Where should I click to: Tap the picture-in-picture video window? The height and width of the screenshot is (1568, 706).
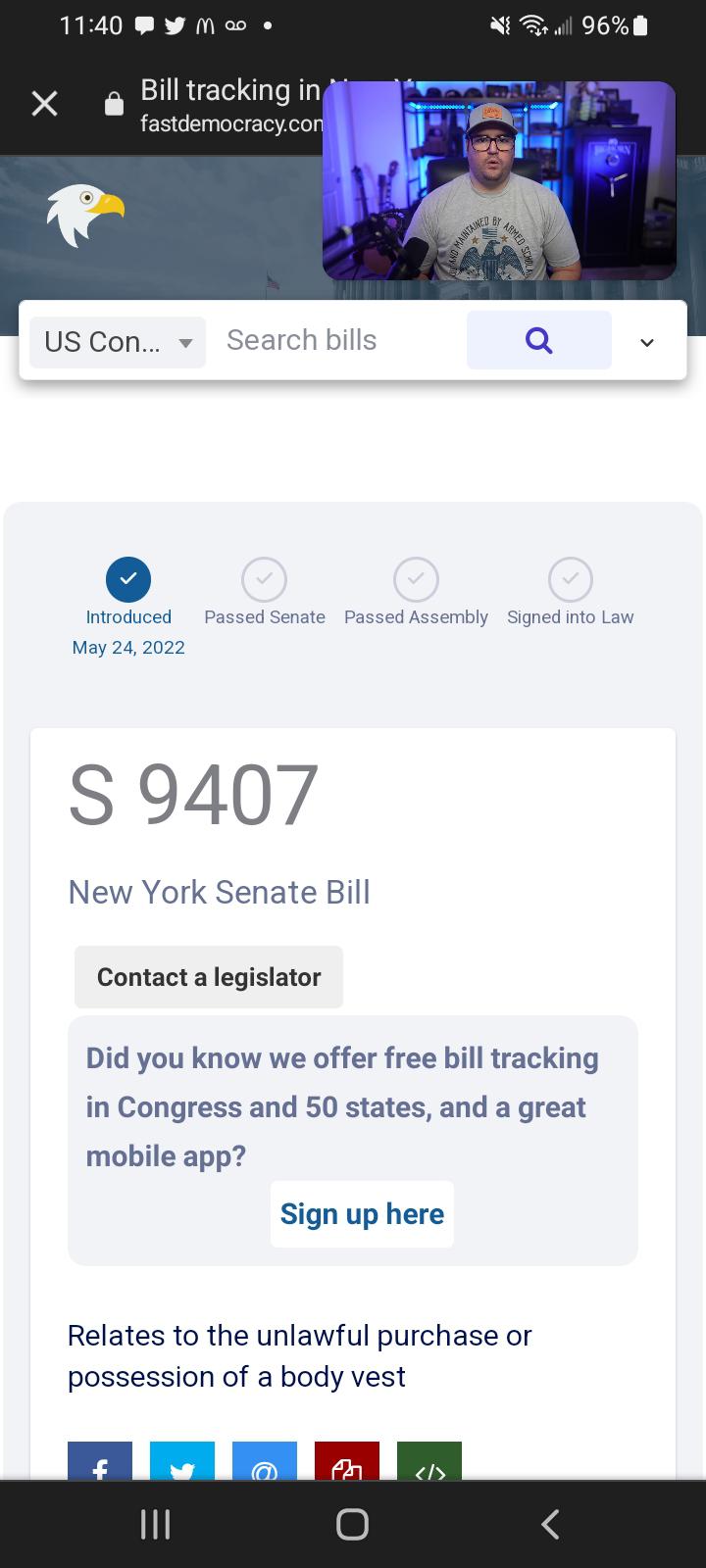[x=499, y=180]
